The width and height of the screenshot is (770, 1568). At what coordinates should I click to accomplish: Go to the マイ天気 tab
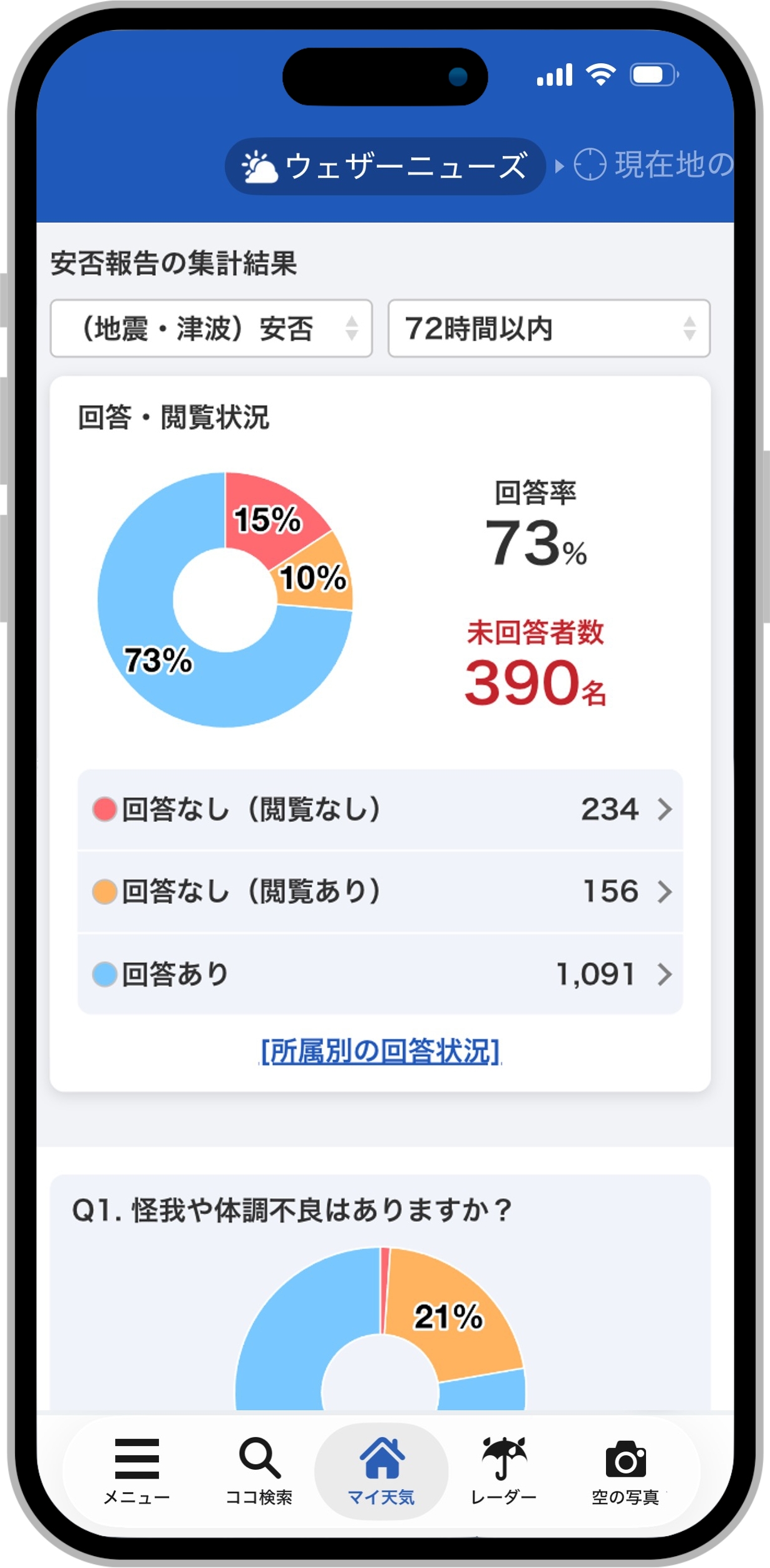[x=381, y=1470]
